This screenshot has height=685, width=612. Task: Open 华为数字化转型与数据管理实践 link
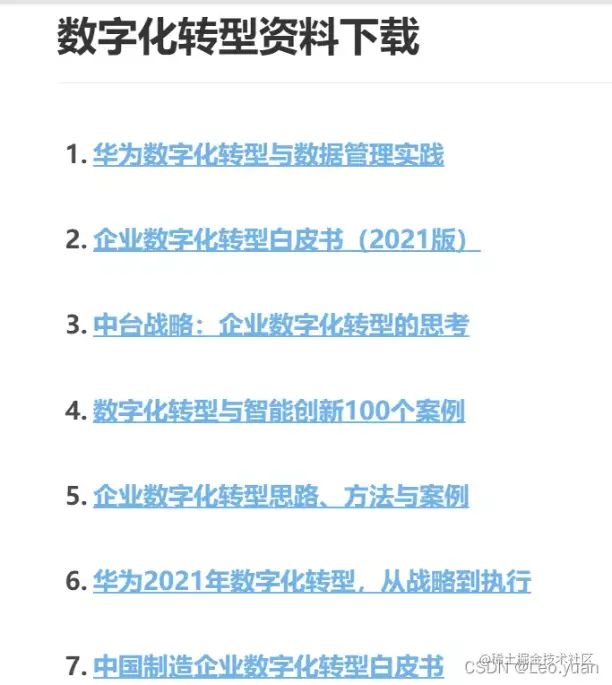268,155
